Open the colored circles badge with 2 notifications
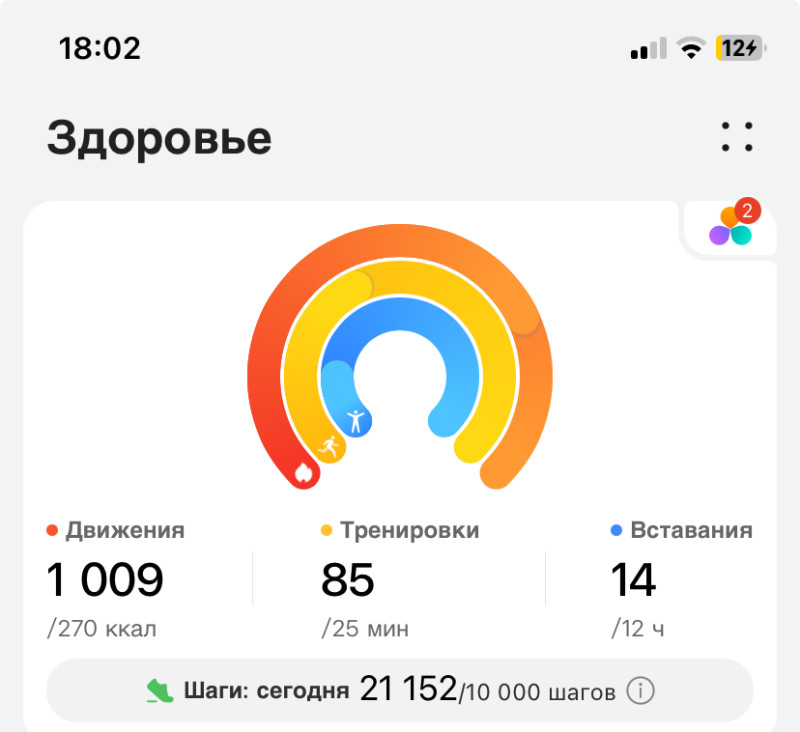This screenshot has height=732, width=800. (731, 226)
